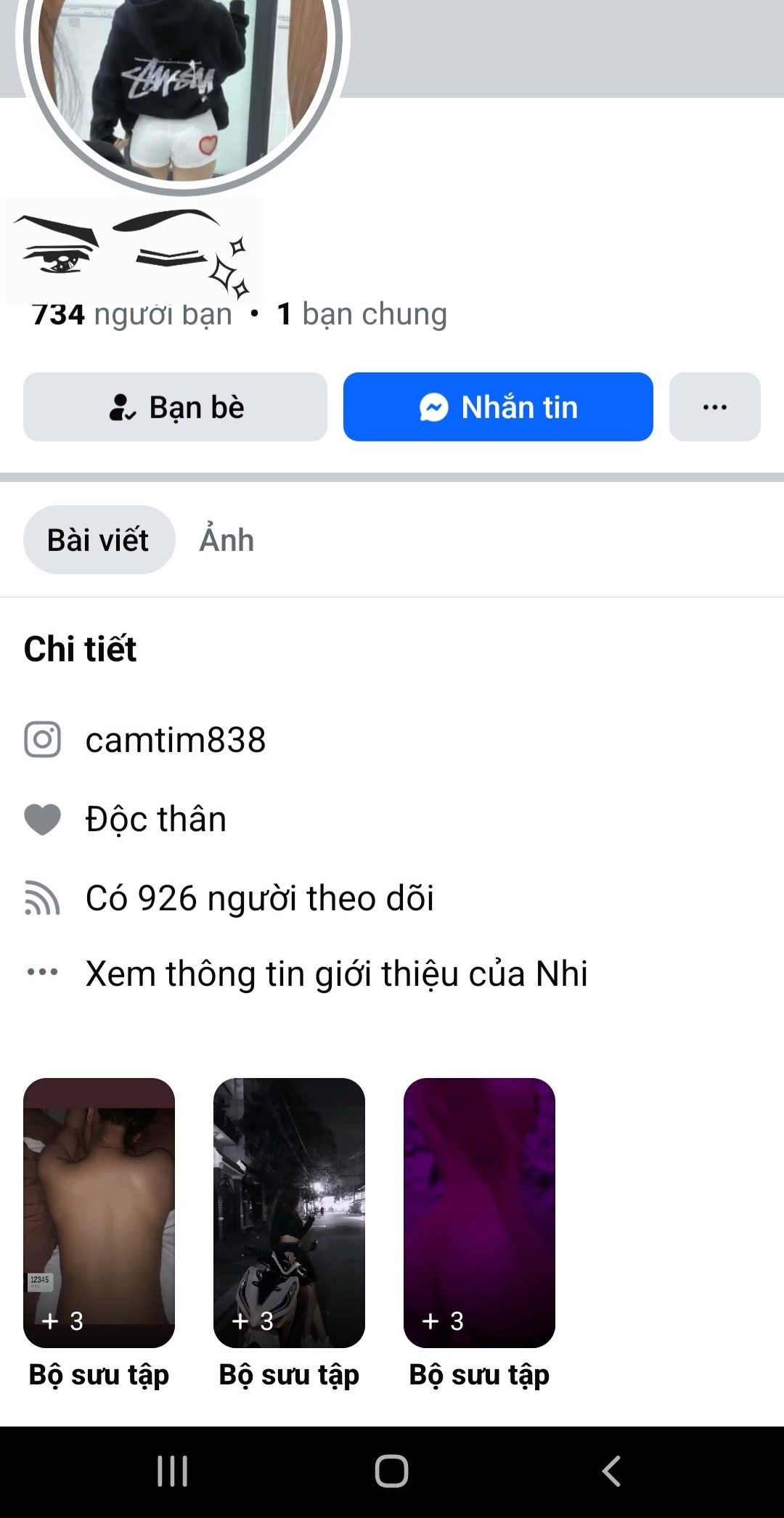This screenshot has height=1518, width=784.
Task: Open the night street Bộ sưu tập collection
Action: 289,1212
